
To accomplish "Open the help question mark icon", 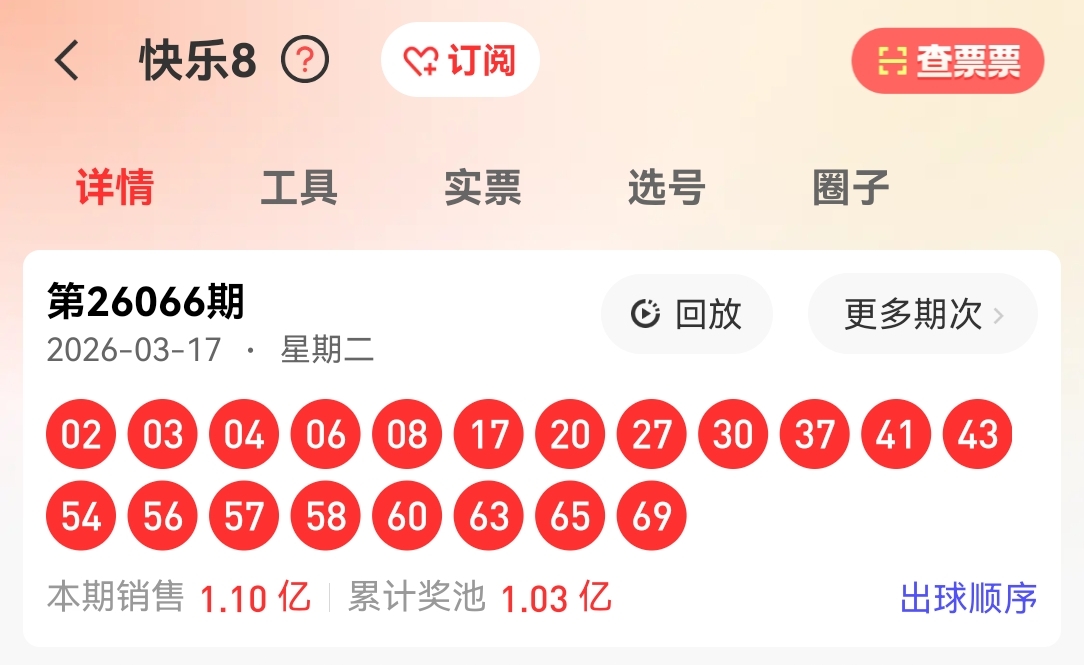I will [305, 61].
